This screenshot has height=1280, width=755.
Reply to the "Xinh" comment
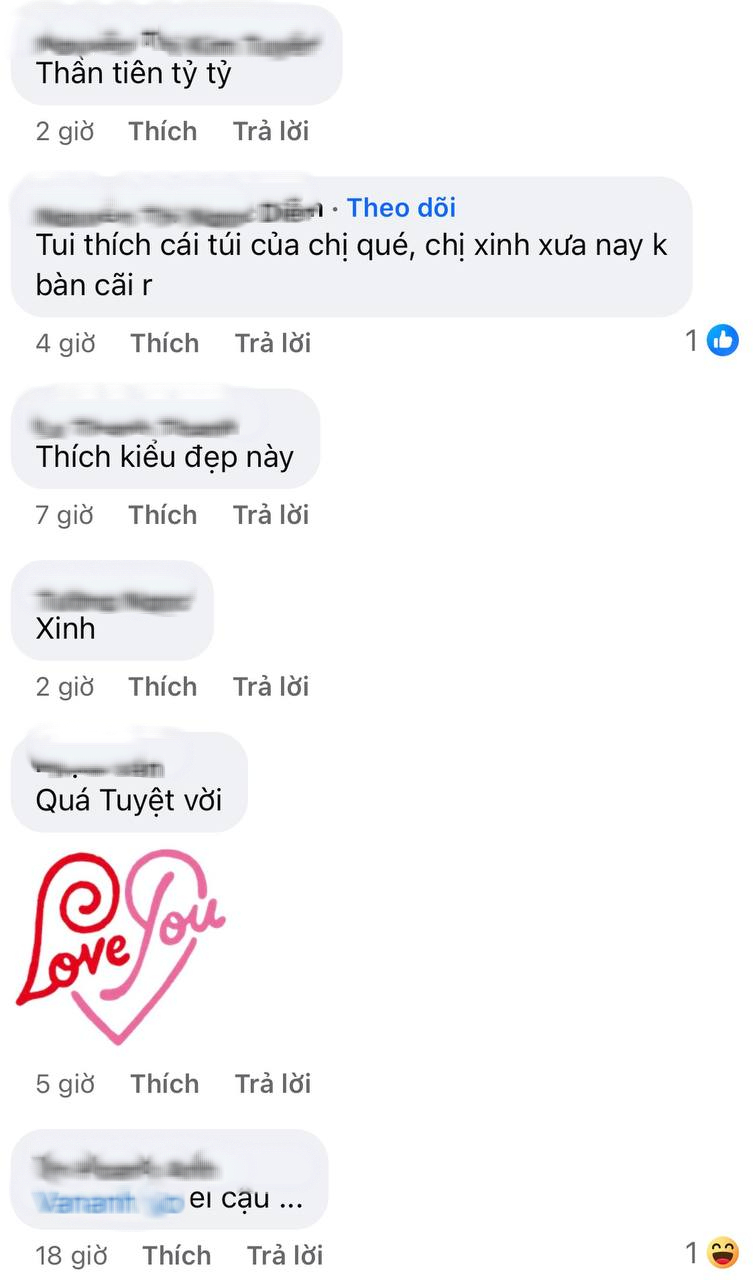[x=271, y=687]
